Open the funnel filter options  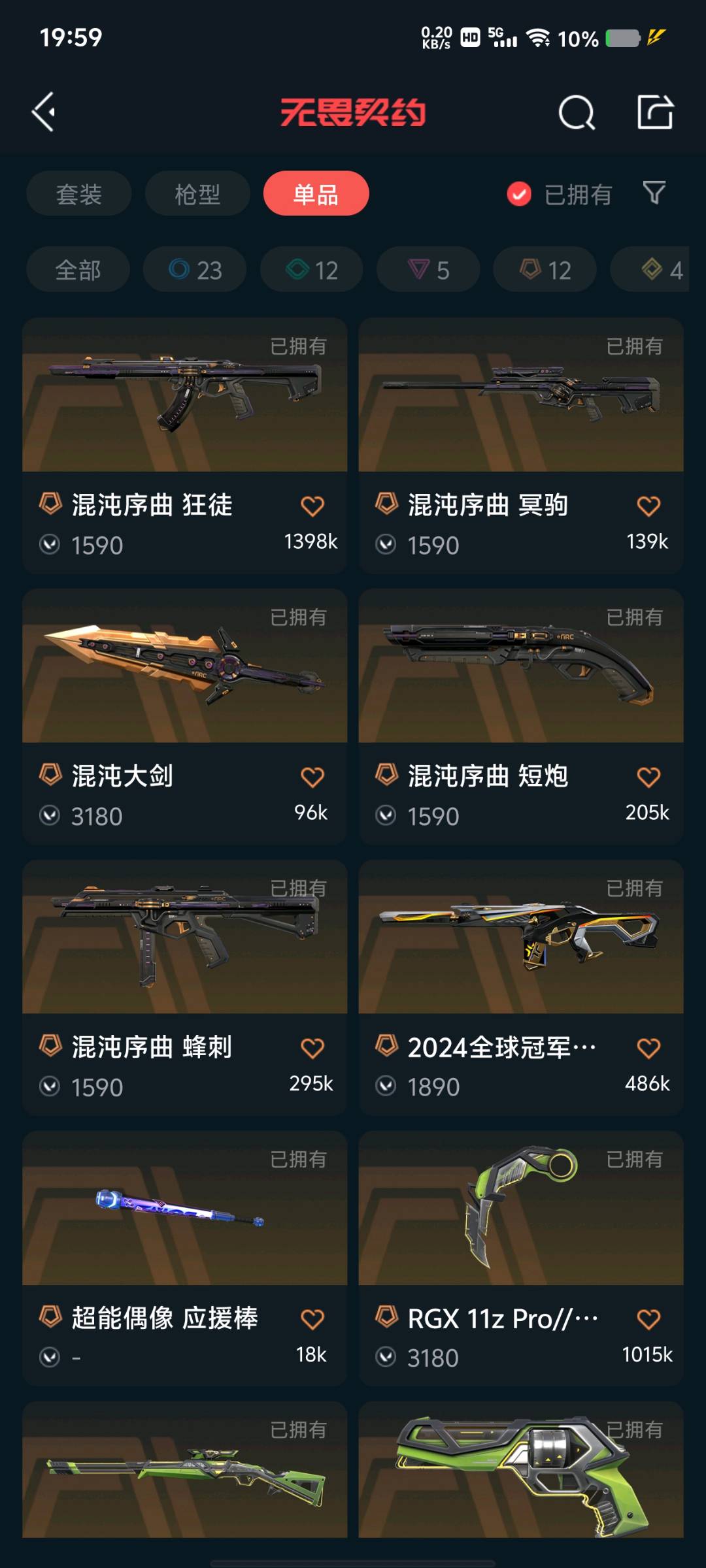coord(654,193)
